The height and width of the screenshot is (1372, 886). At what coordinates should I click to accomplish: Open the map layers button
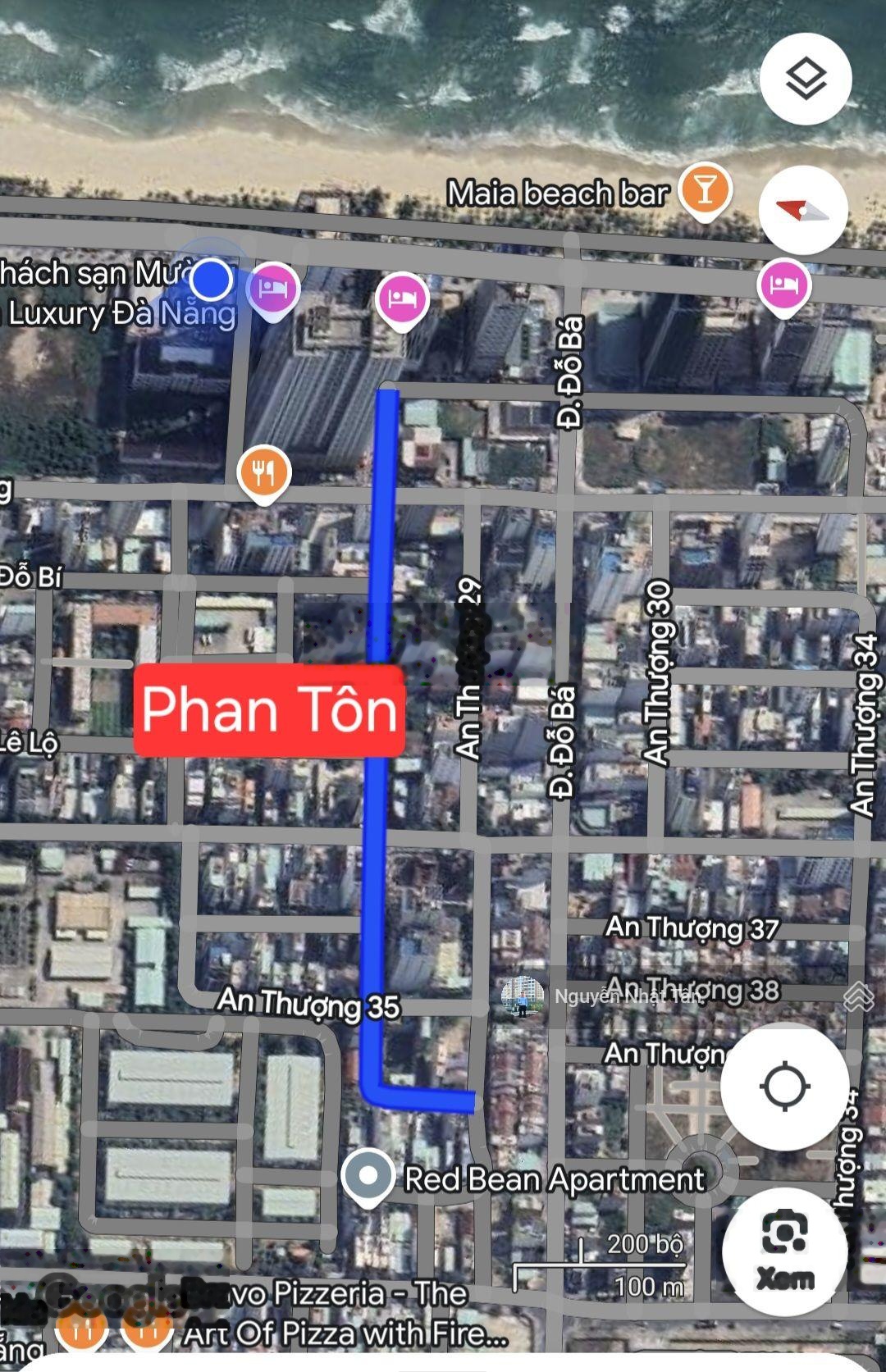click(x=806, y=80)
